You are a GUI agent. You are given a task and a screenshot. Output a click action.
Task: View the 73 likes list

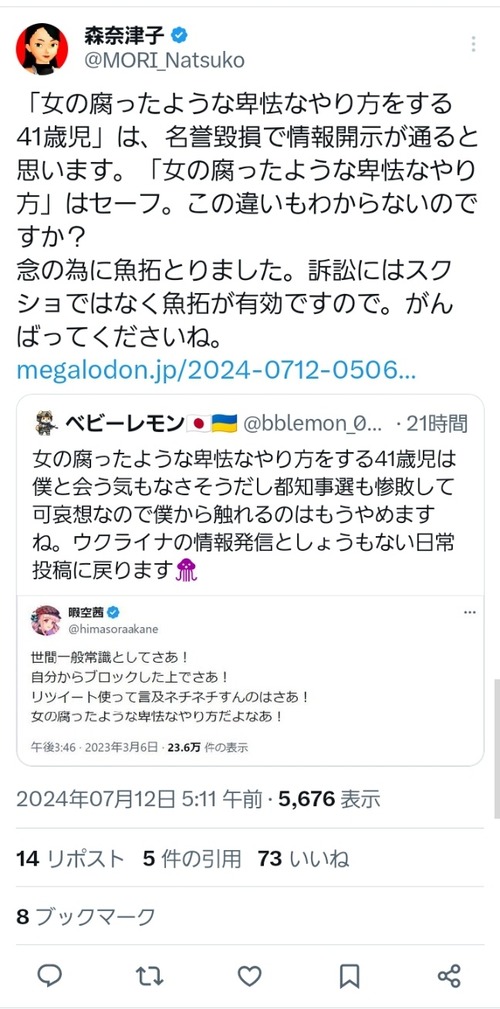click(303, 858)
